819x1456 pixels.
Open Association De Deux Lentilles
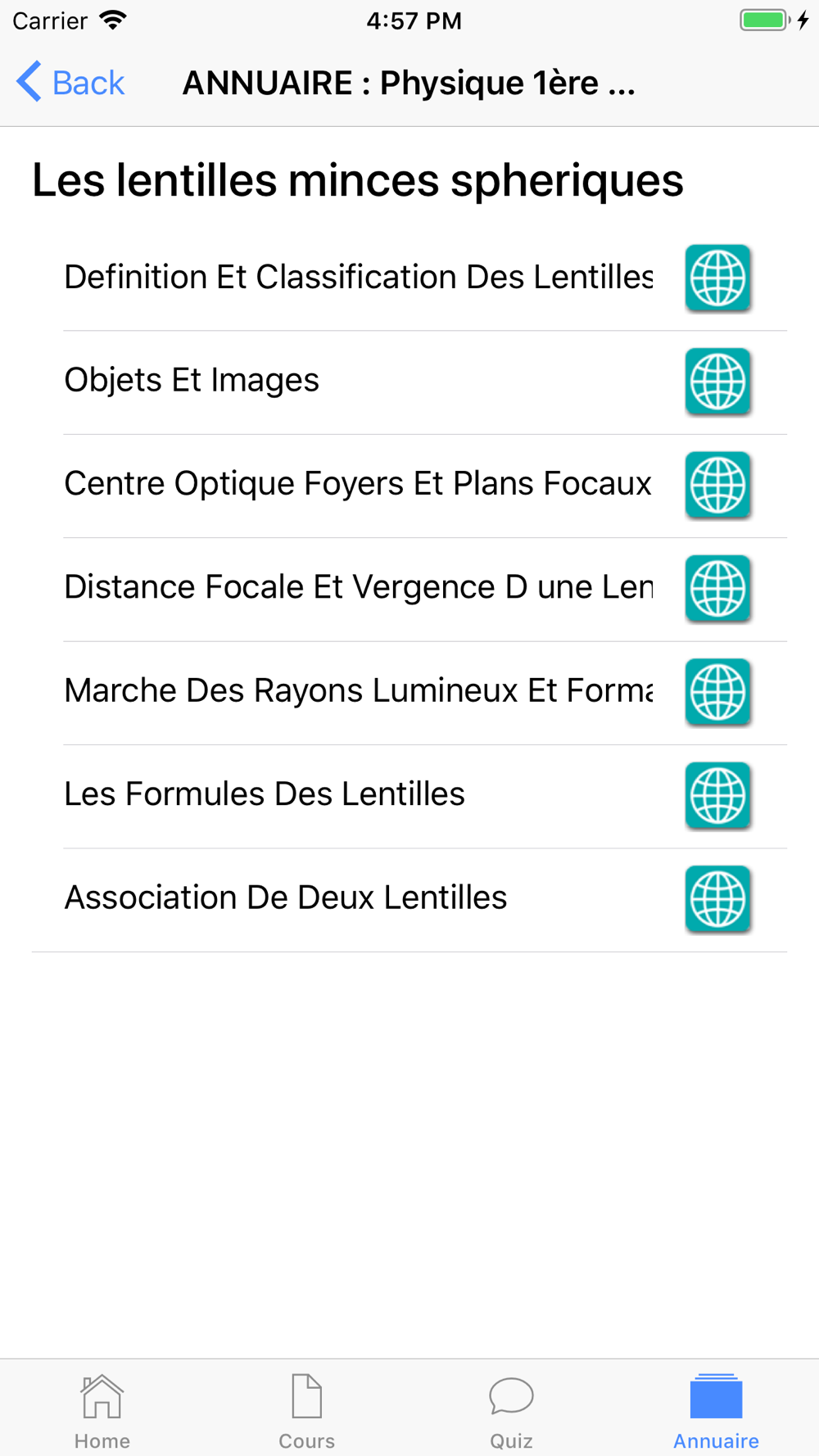pyautogui.click(x=409, y=900)
